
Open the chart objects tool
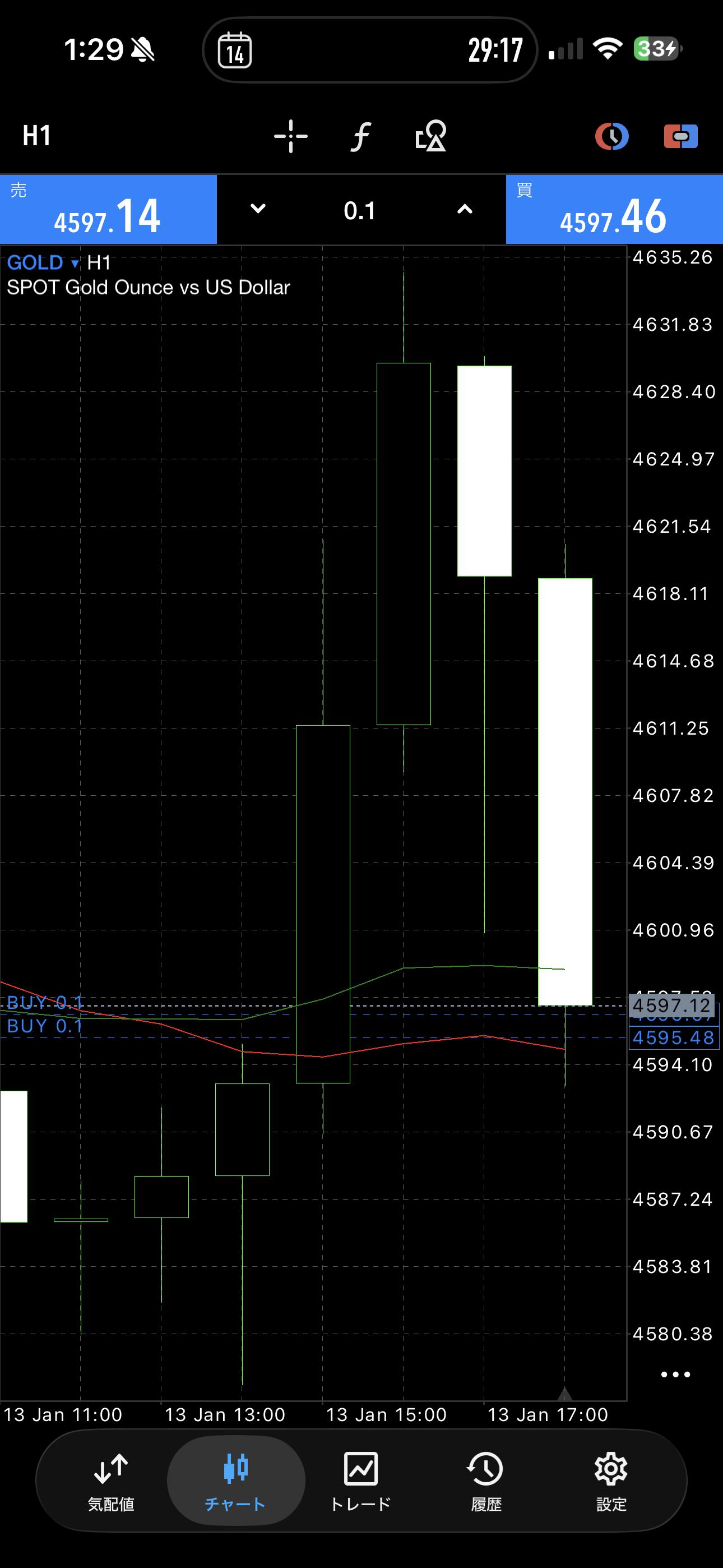tap(430, 136)
